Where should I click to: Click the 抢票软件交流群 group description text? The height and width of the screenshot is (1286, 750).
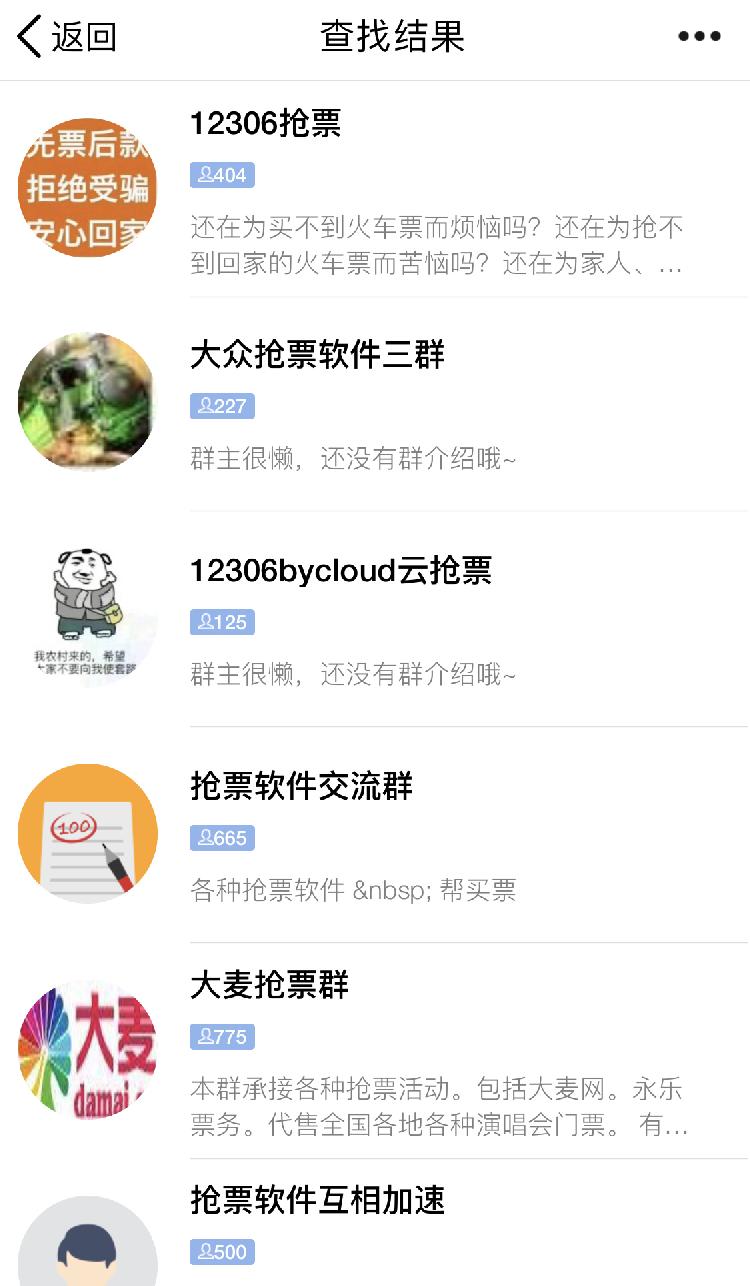[x=353, y=890]
